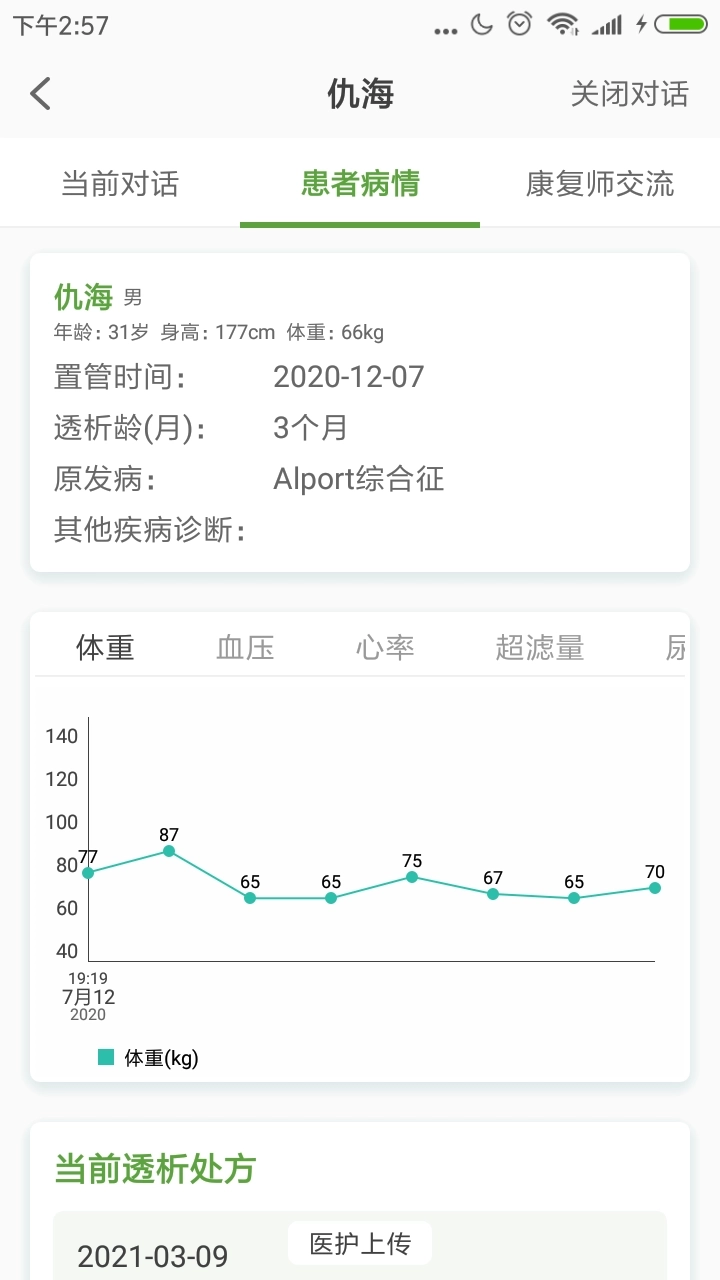
Task: Tap the back arrow to return
Action: [x=38, y=92]
